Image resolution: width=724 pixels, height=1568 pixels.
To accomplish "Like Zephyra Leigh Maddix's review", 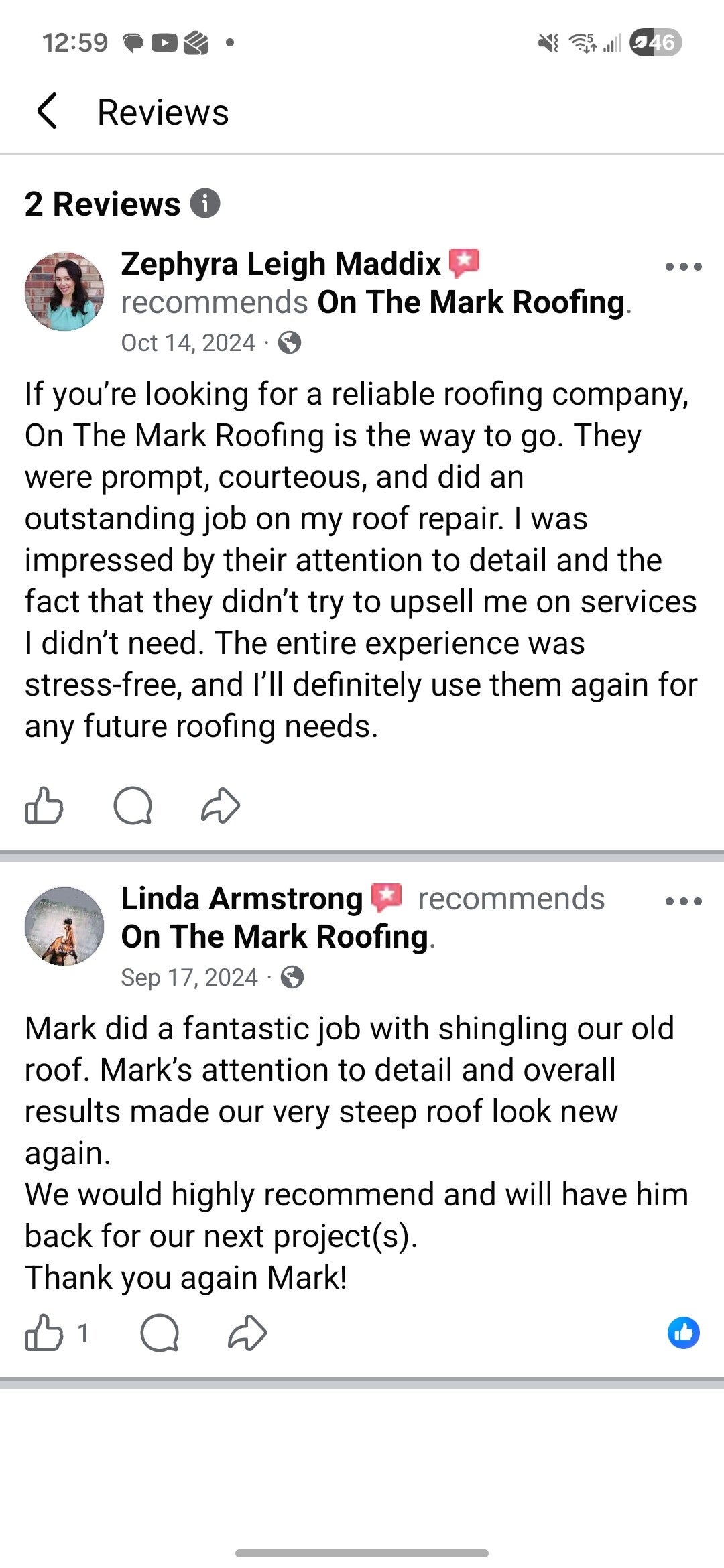I will click(x=44, y=805).
